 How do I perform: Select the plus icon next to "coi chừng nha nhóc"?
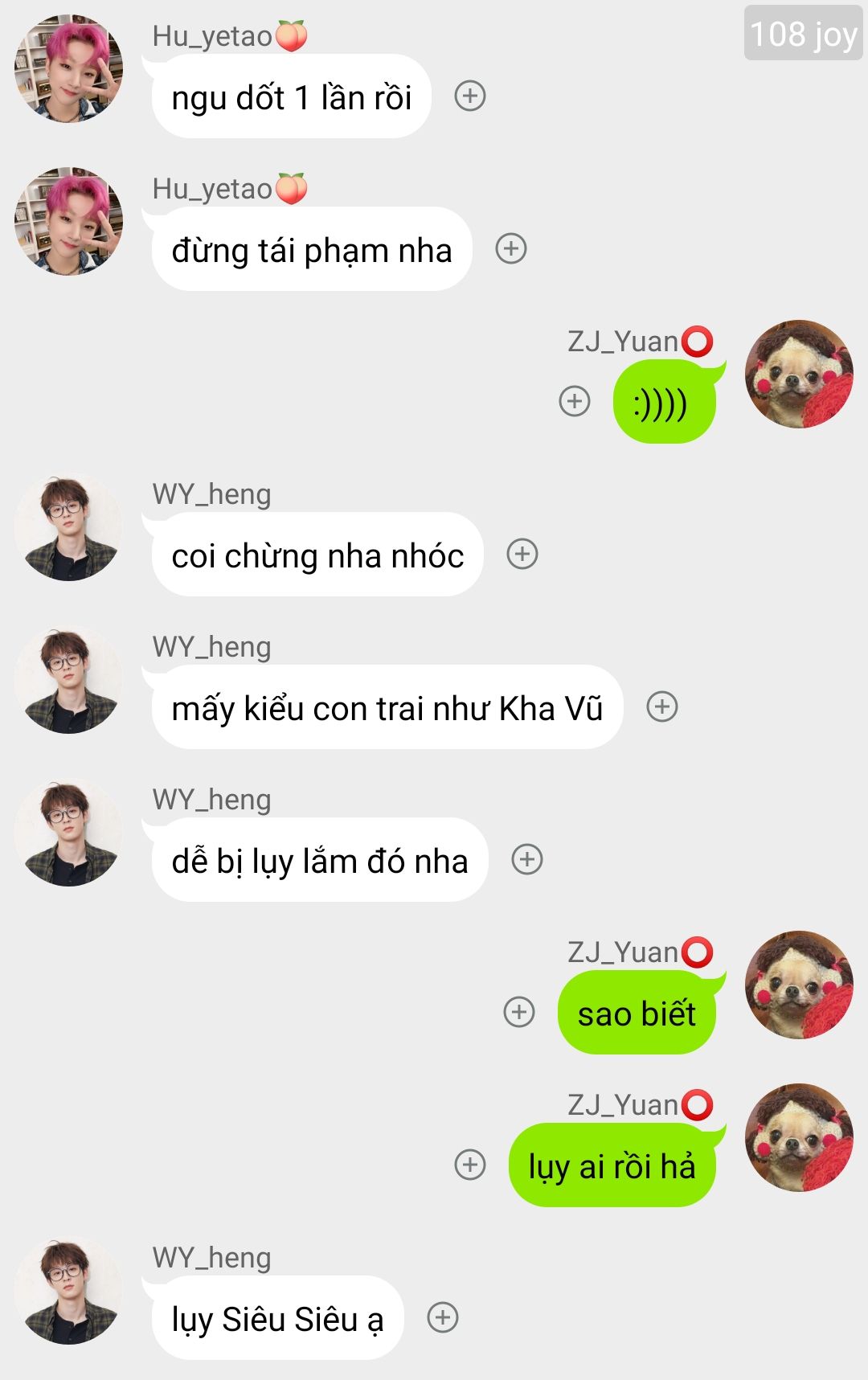[522, 555]
